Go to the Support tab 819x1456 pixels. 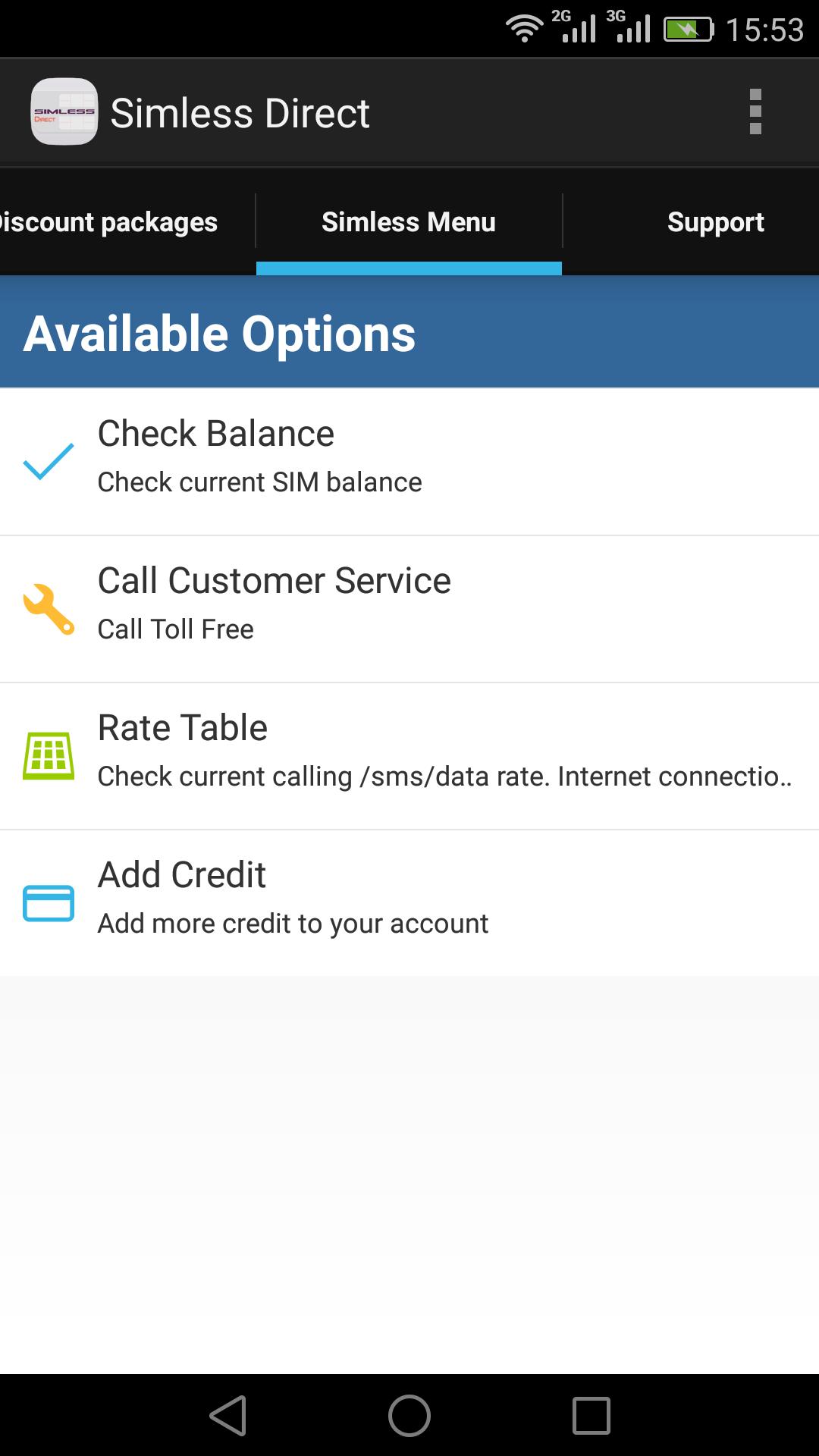pos(715,222)
